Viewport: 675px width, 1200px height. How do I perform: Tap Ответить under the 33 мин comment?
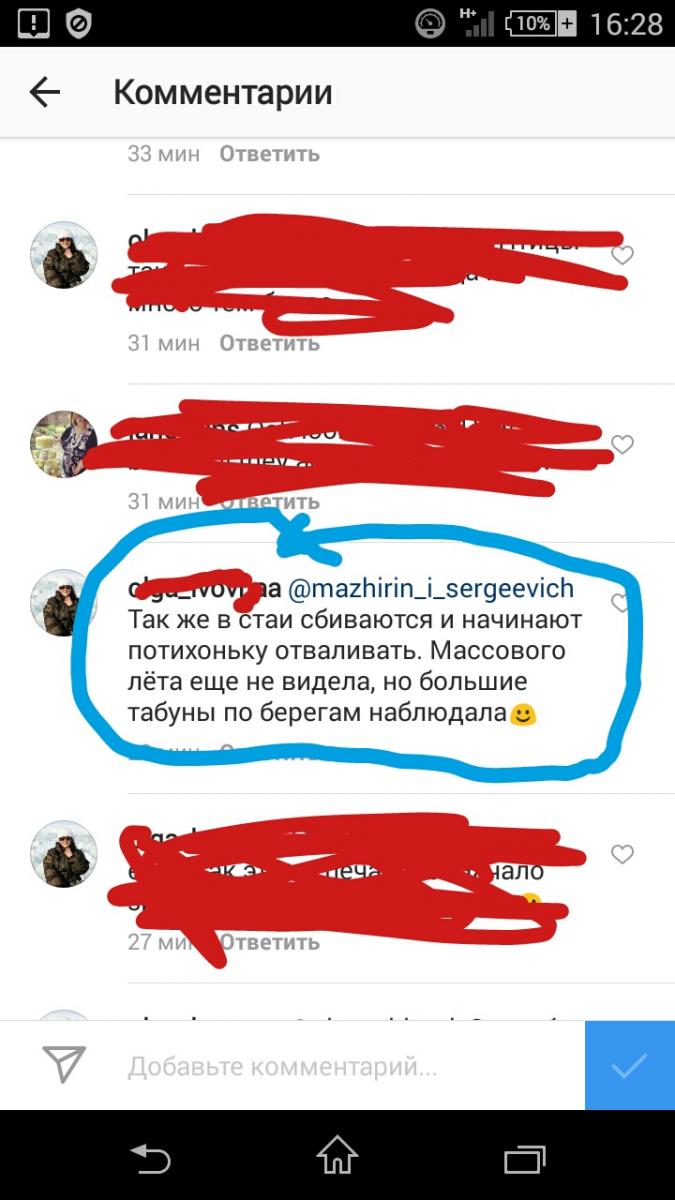pyautogui.click(x=269, y=154)
